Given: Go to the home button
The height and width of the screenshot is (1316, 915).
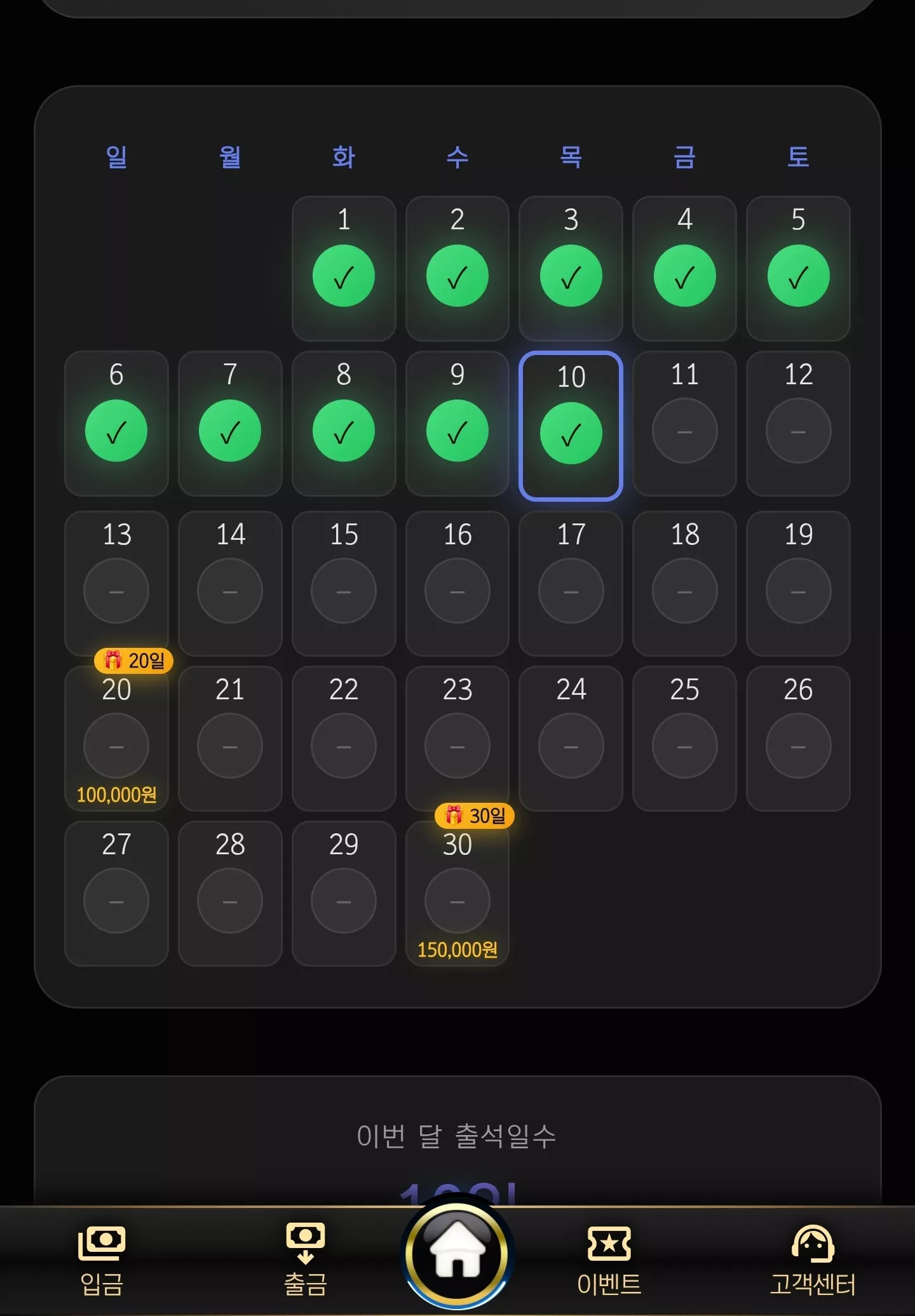Looking at the screenshot, I should point(457,1252).
